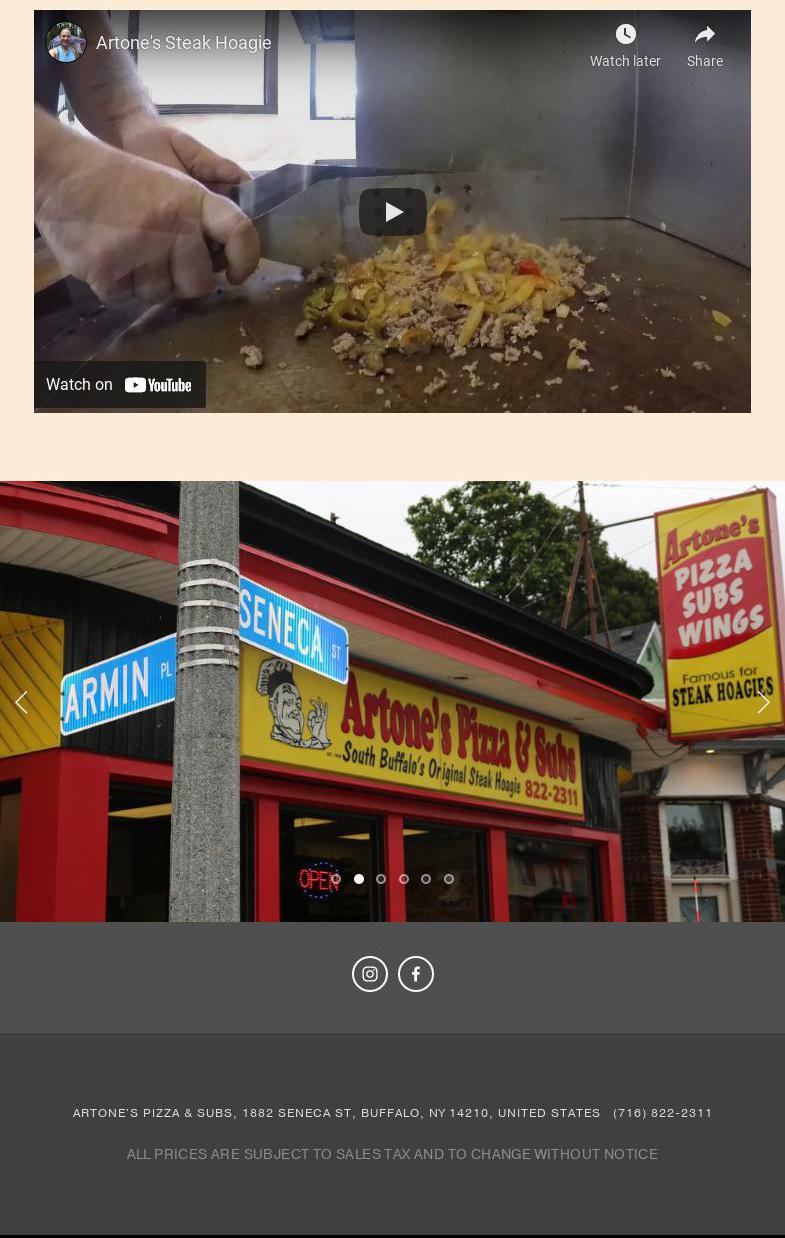Open Artone's Facebook page
The width and height of the screenshot is (785, 1238).
click(416, 974)
